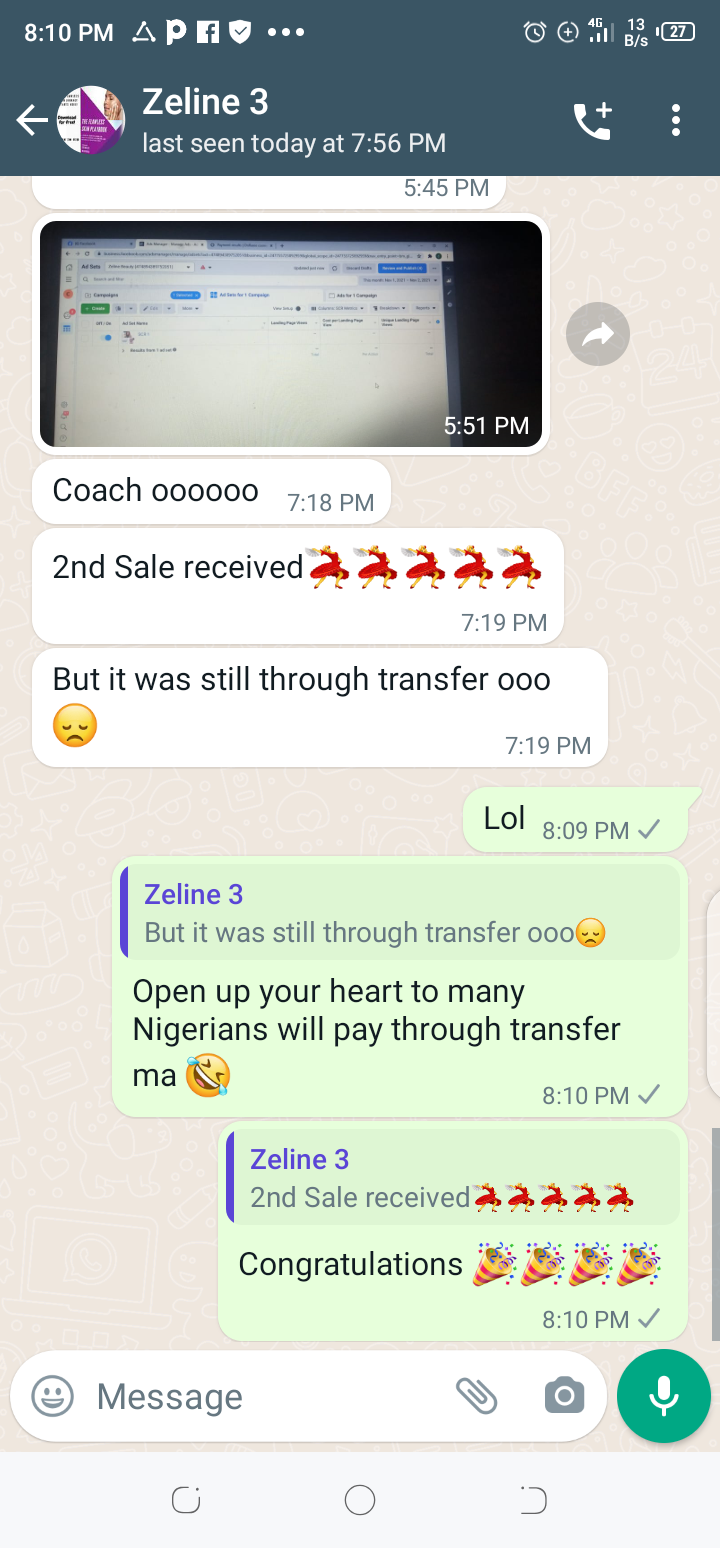Open the system recent apps view
The width and height of the screenshot is (720, 1548).
tap(187, 1500)
